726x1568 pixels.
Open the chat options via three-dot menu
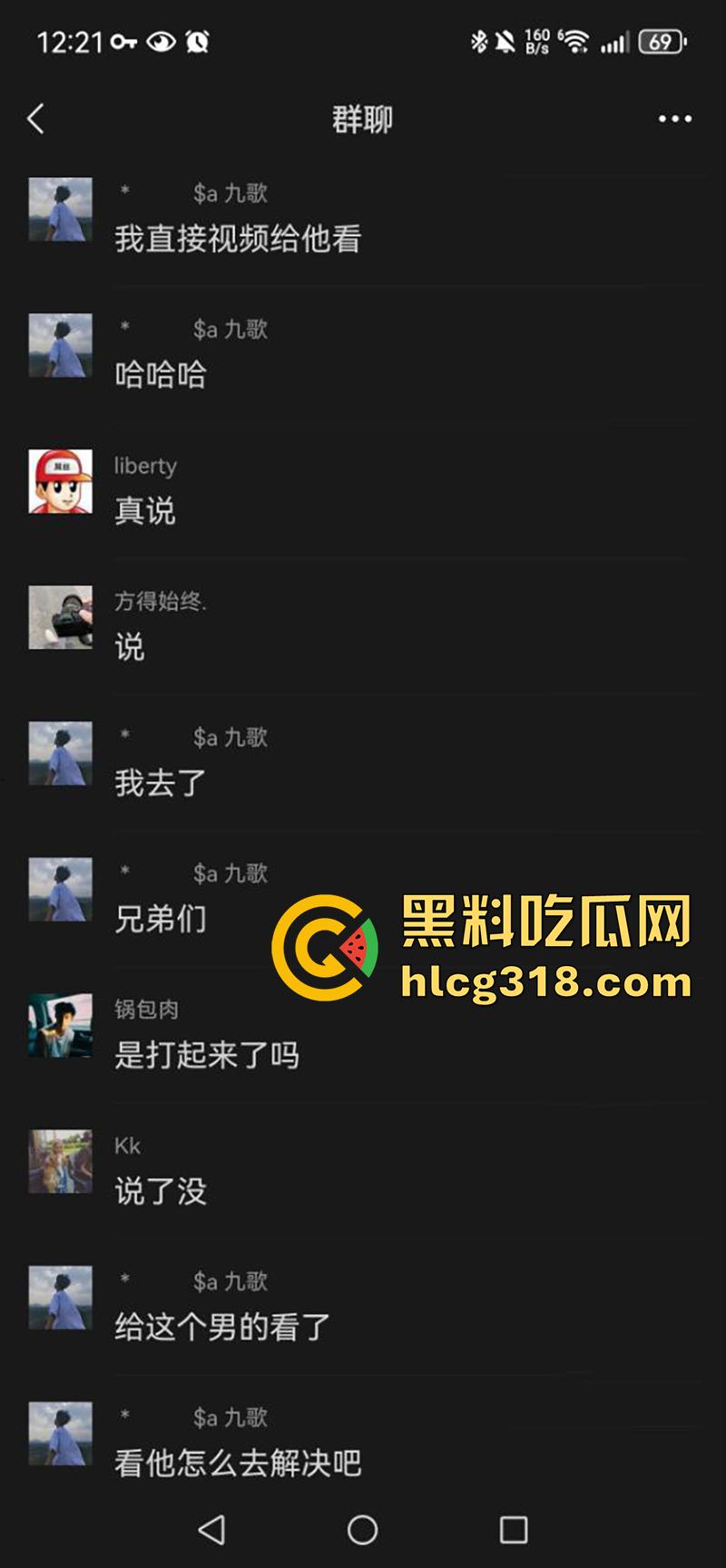(672, 119)
